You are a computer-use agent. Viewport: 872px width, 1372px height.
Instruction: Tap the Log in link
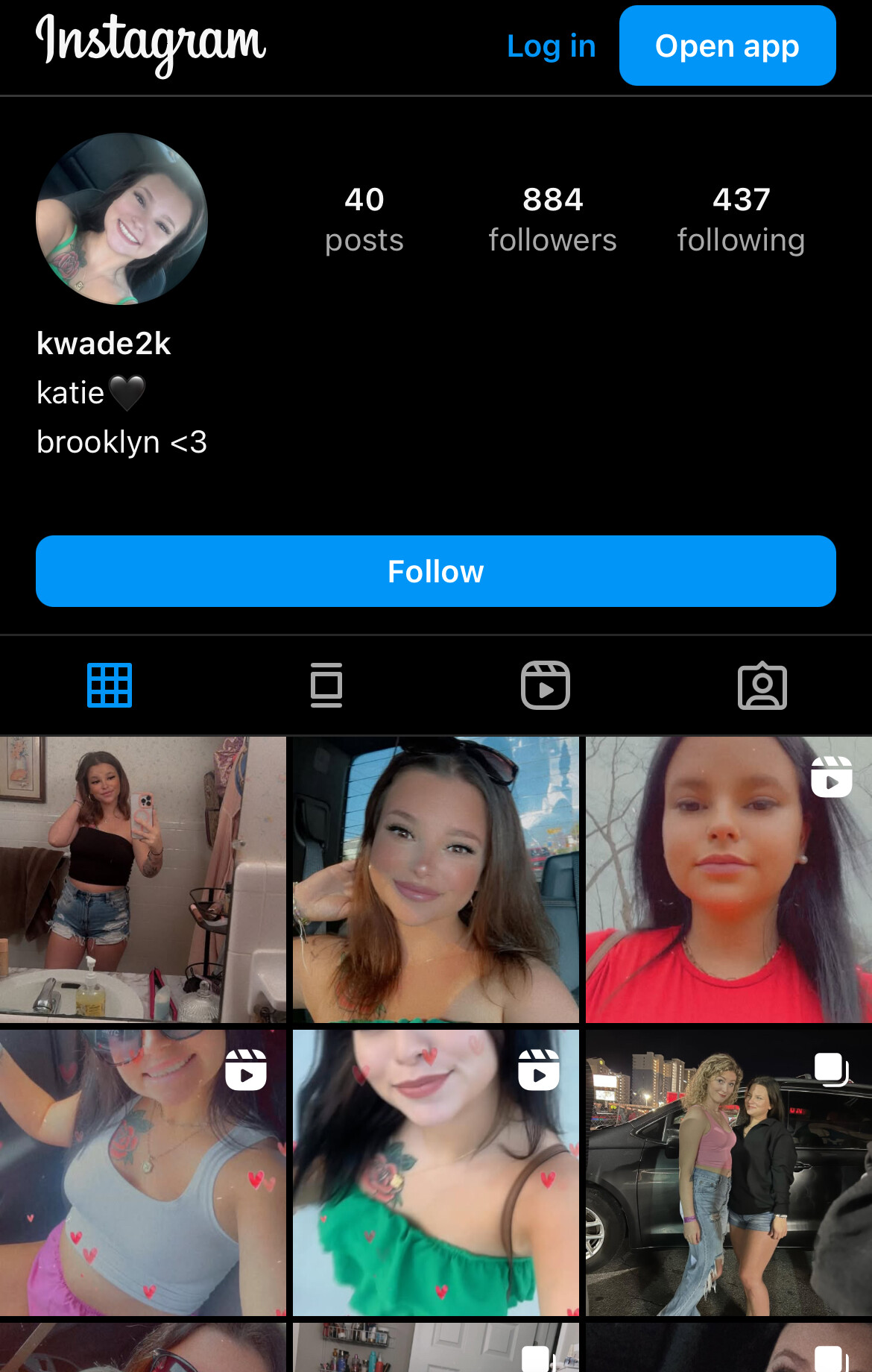(551, 46)
